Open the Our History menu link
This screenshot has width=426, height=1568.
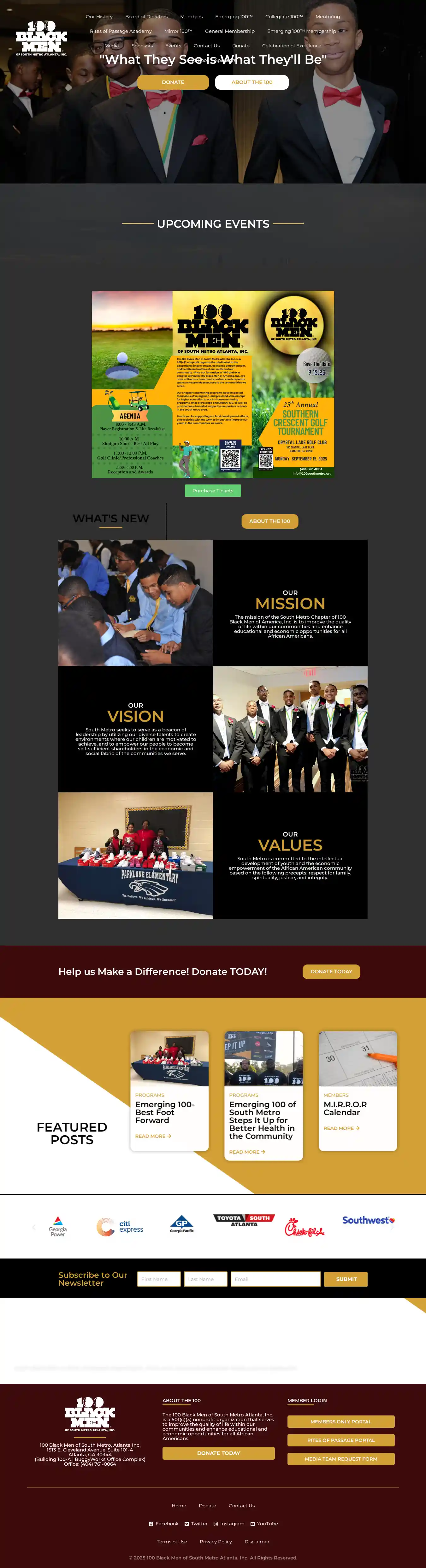(98, 16)
